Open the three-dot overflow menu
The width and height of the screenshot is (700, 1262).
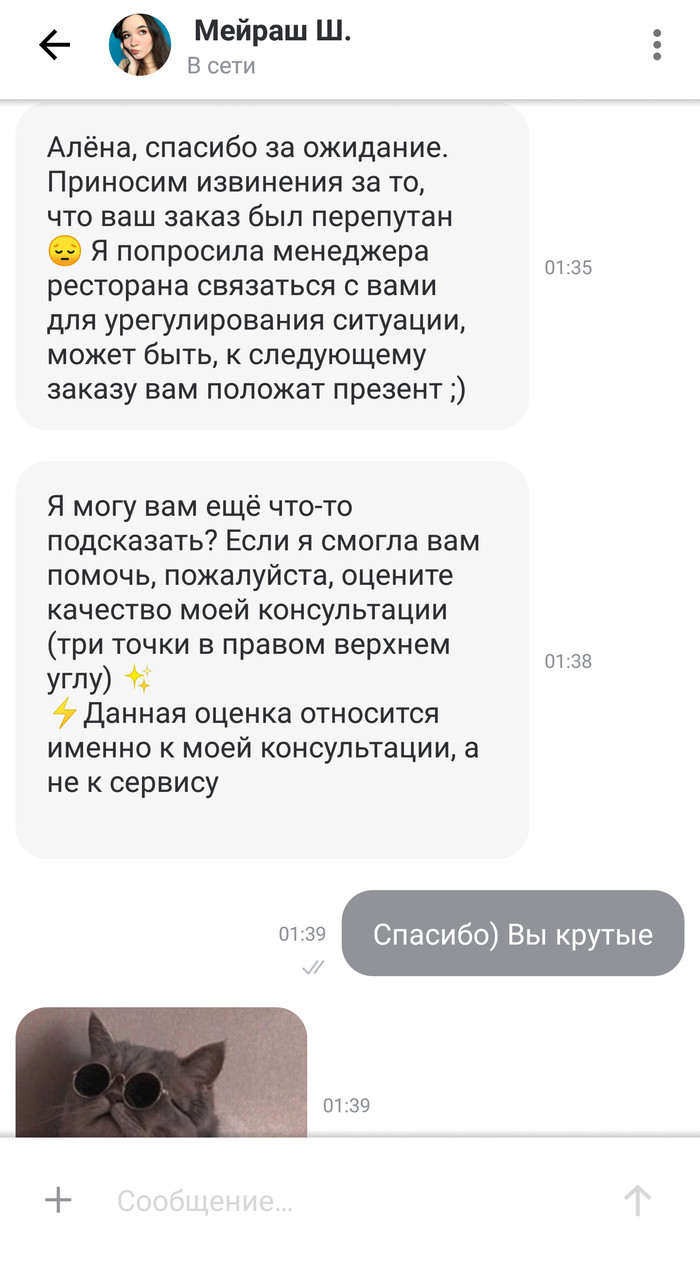(x=657, y=45)
